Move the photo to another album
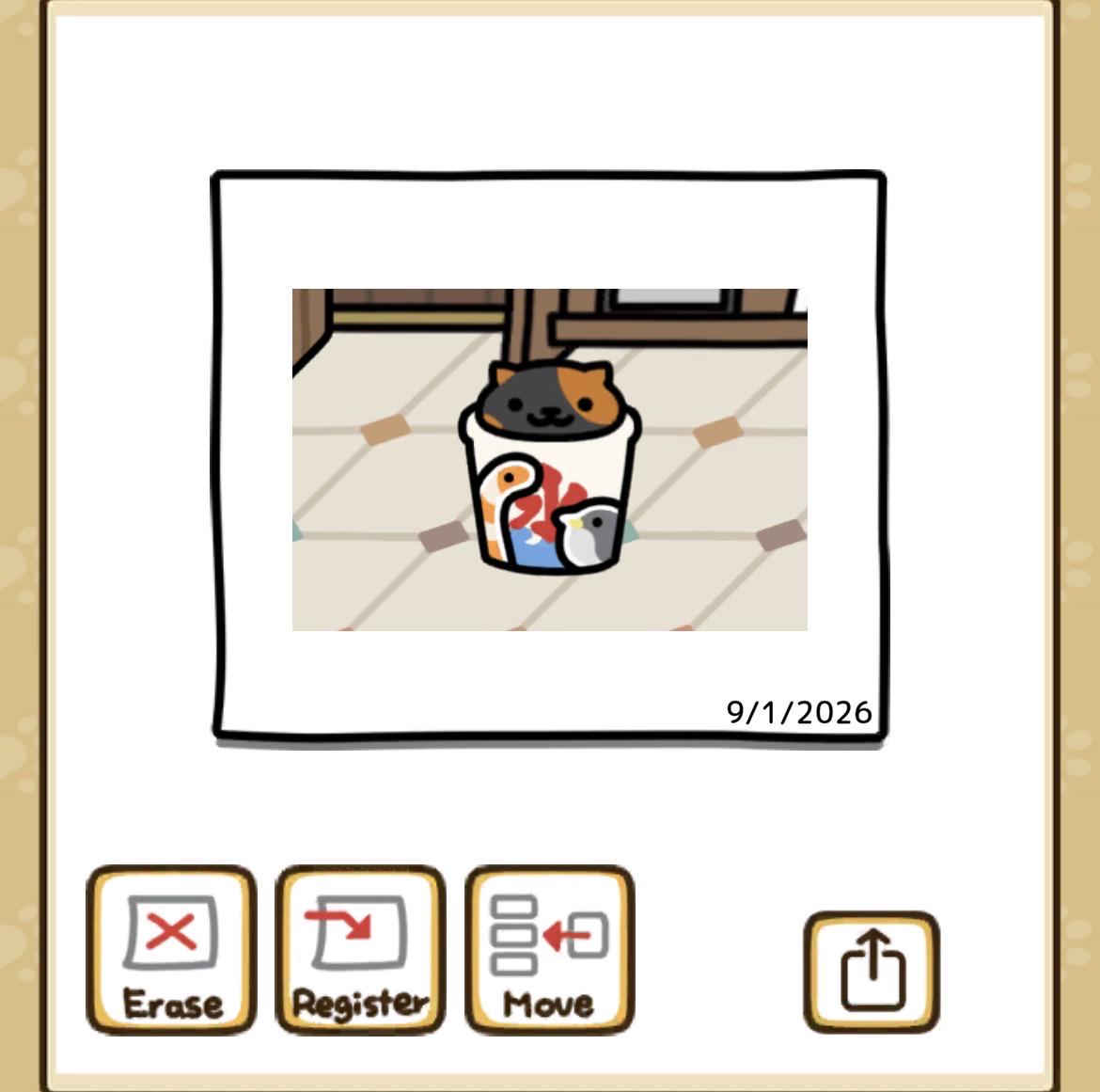 coord(549,950)
